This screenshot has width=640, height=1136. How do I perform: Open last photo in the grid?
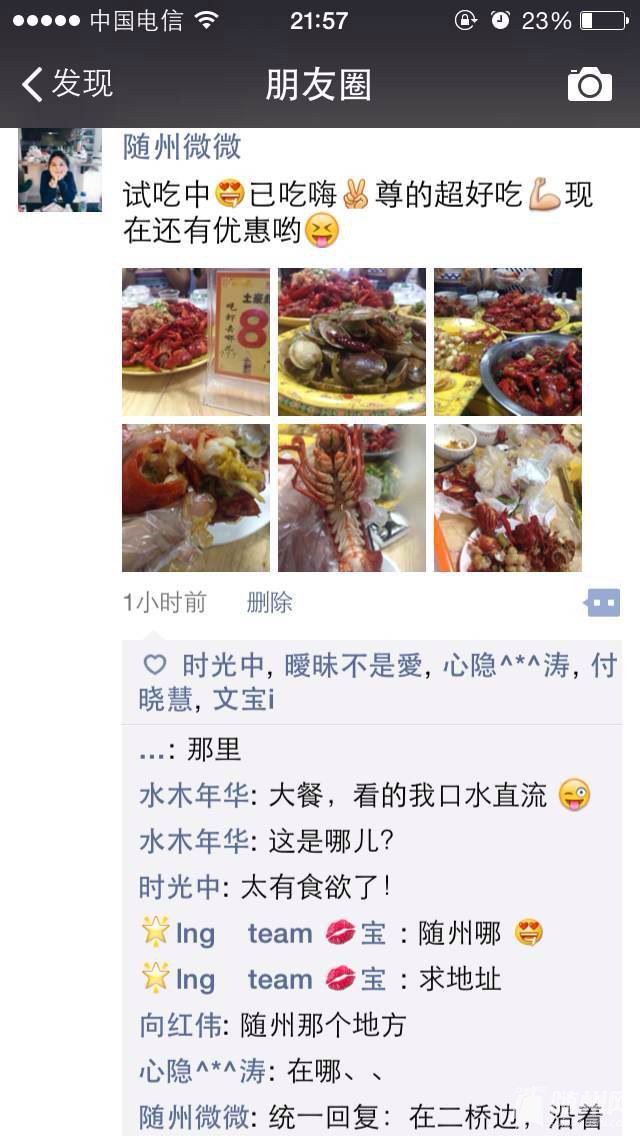pos(508,498)
